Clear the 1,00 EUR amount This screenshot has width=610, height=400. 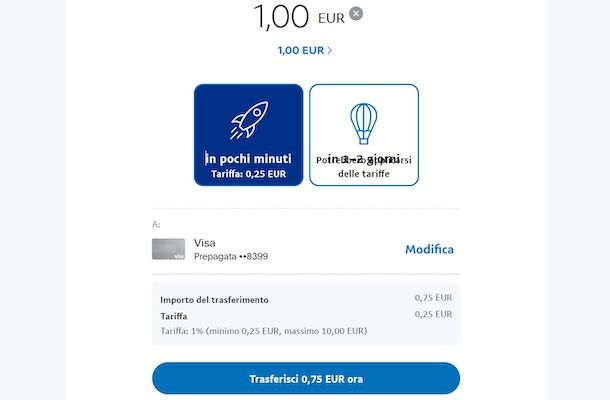[357, 14]
